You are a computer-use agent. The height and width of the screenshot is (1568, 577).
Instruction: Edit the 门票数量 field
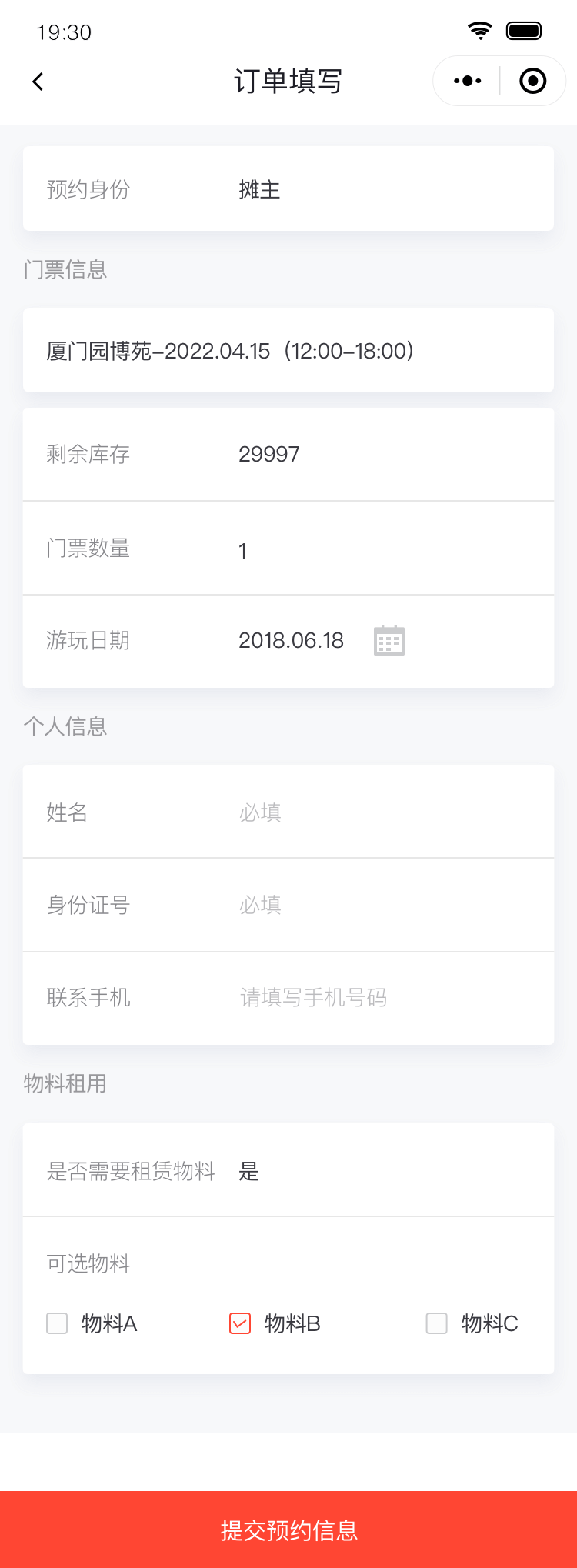(x=243, y=551)
